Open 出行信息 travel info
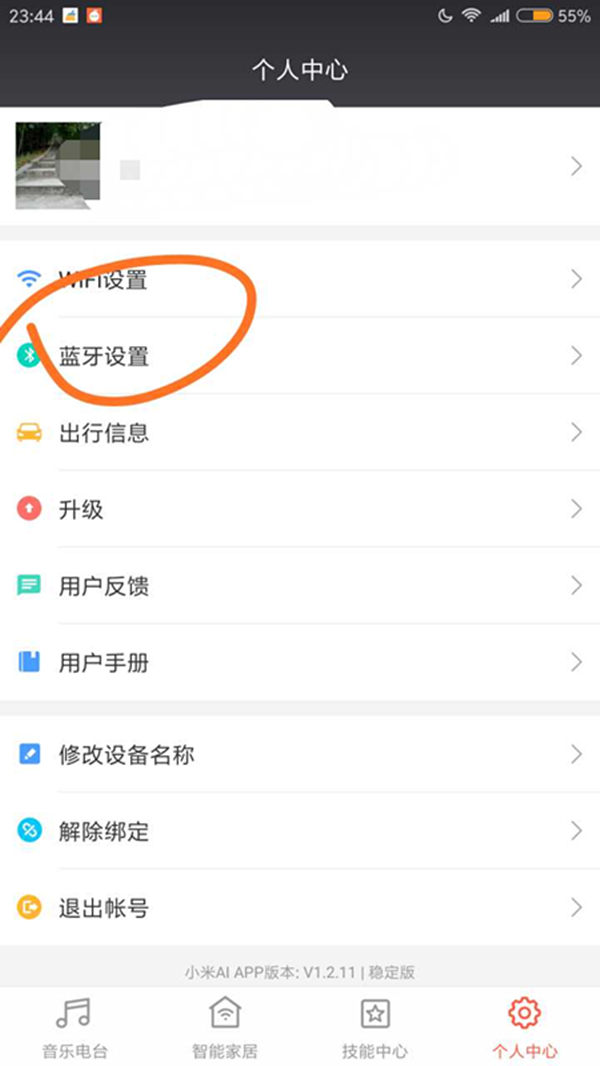 tap(300, 433)
